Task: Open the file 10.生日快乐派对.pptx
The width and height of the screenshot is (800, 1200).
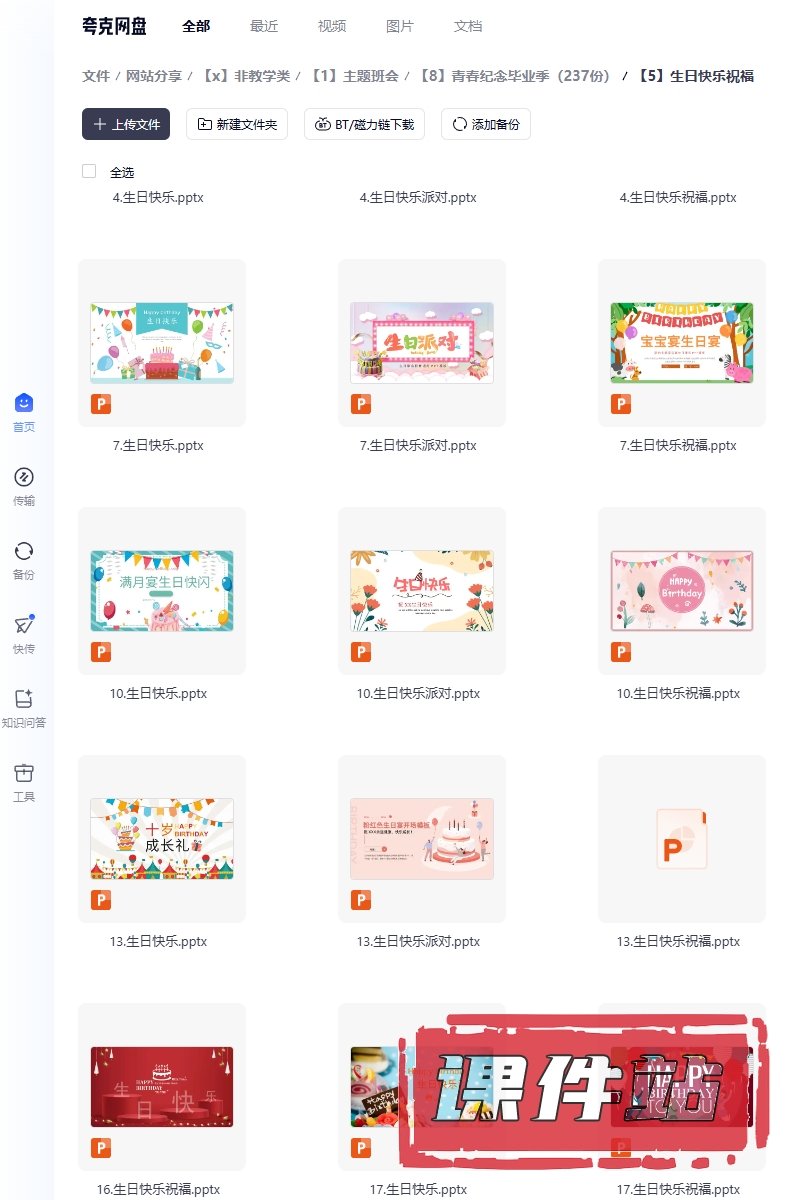Action: [422, 591]
